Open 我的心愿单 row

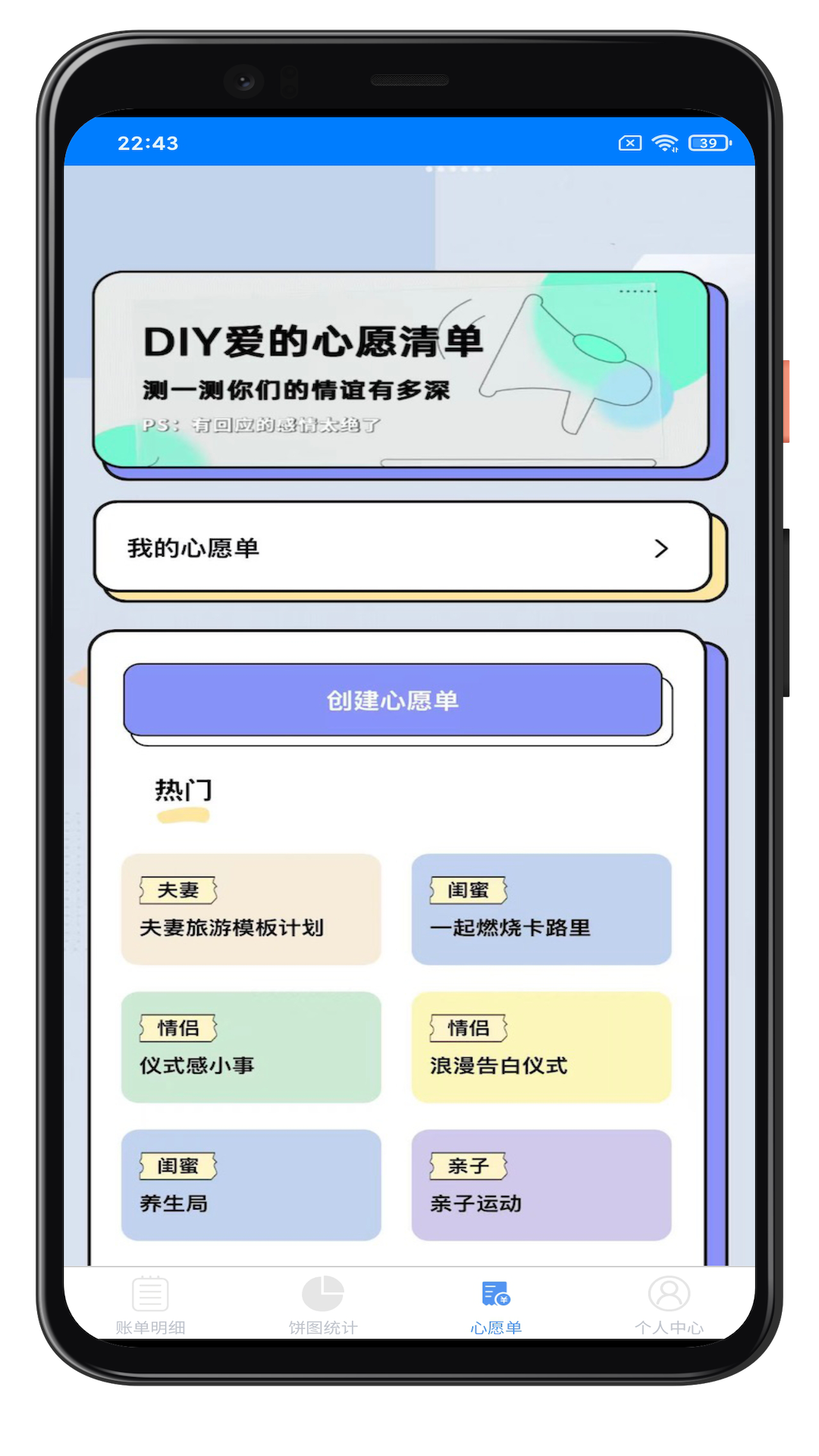pyautogui.click(x=402, y=548)
